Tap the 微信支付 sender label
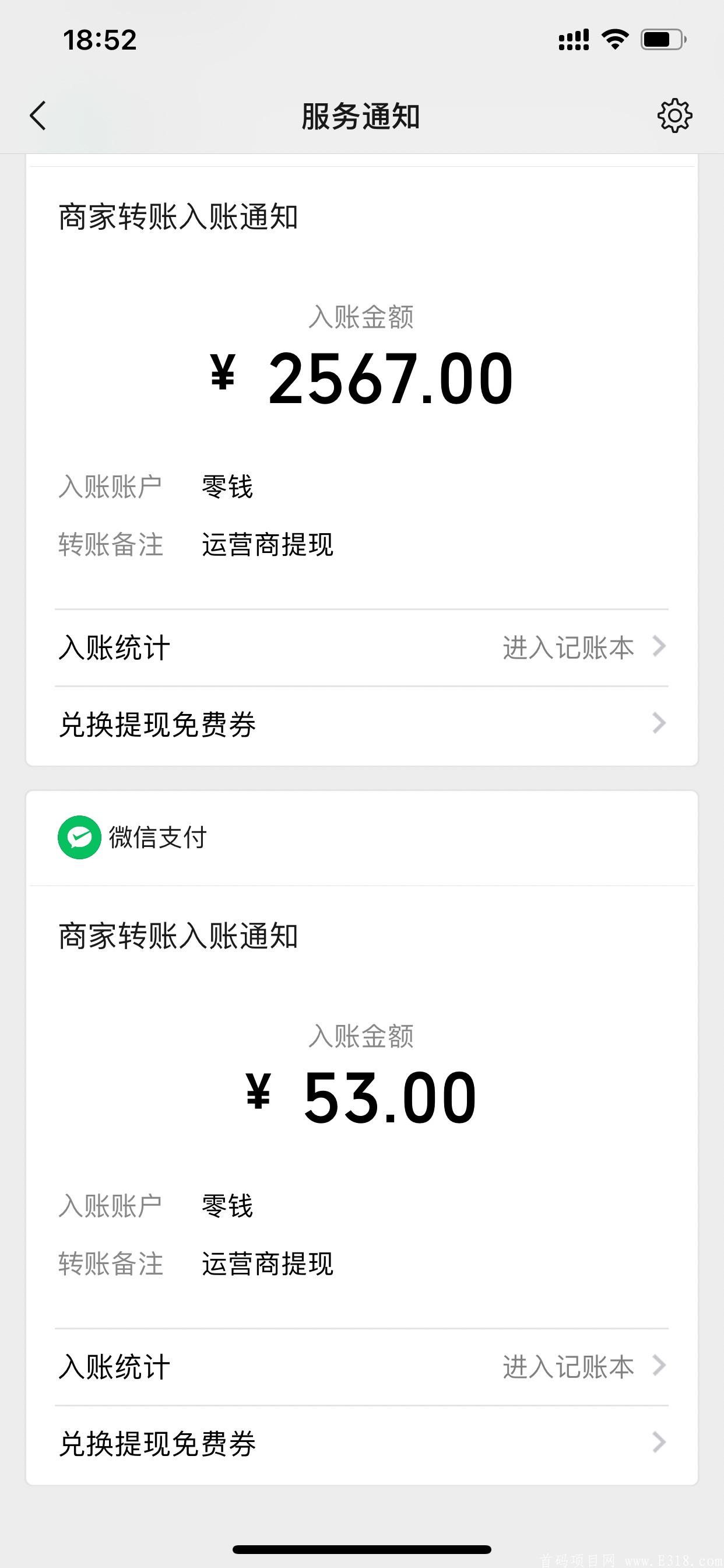This screenshot has width=724, height=1568. pyautogui.click(x=158, y=837)
